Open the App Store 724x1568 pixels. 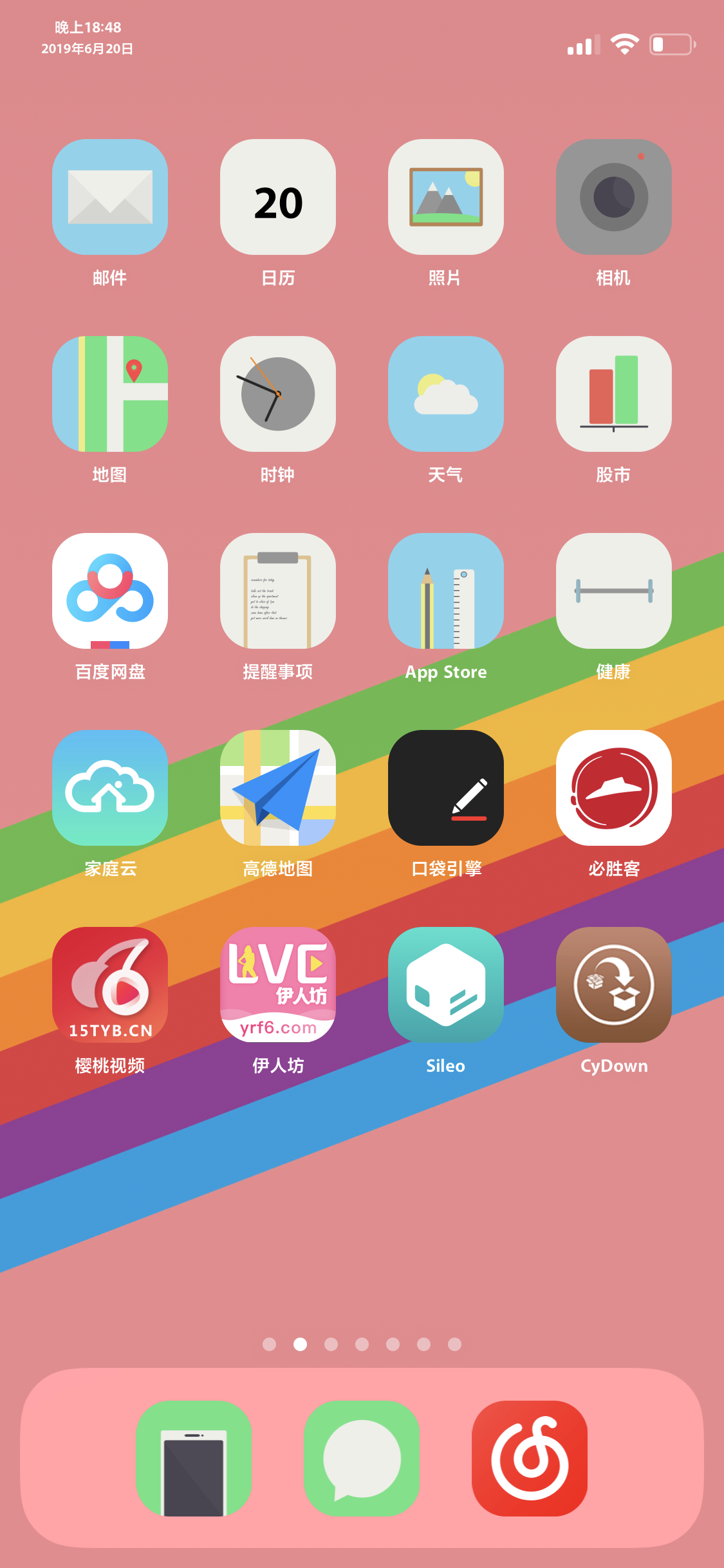(x=445, y=592)
